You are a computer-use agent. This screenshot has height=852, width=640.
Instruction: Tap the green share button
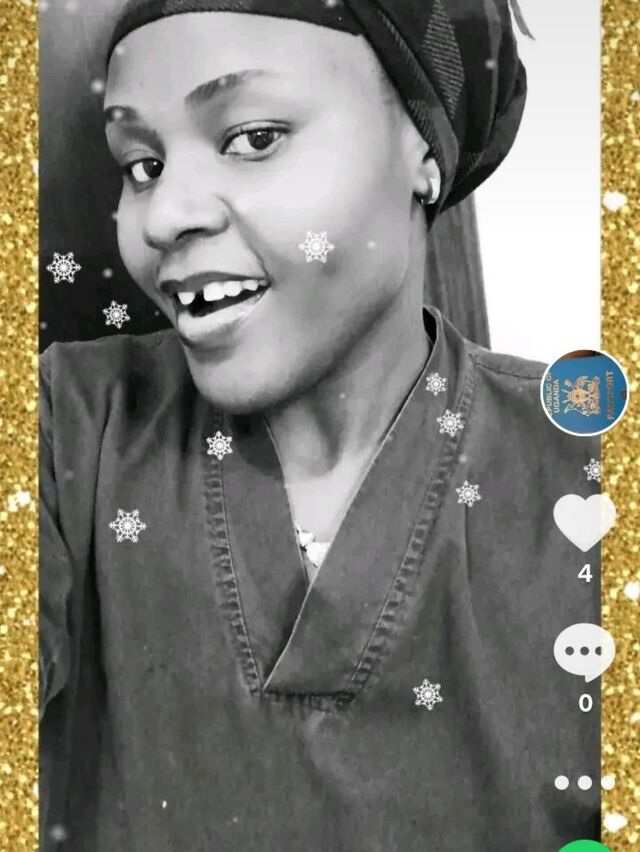tap(585, 846)
